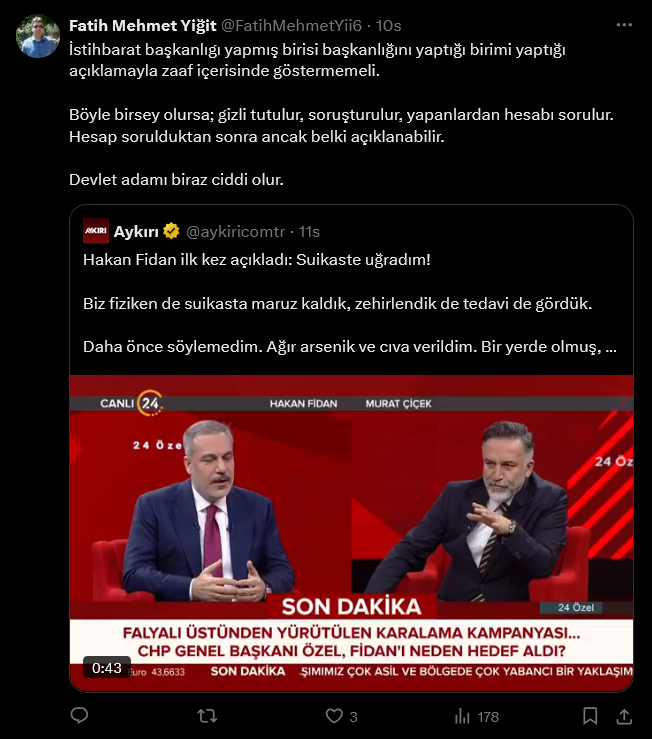The height and width of the screenshot is (739, 652).
Task: View post analytics showing 178 views
Action: (x=464, y=716)
